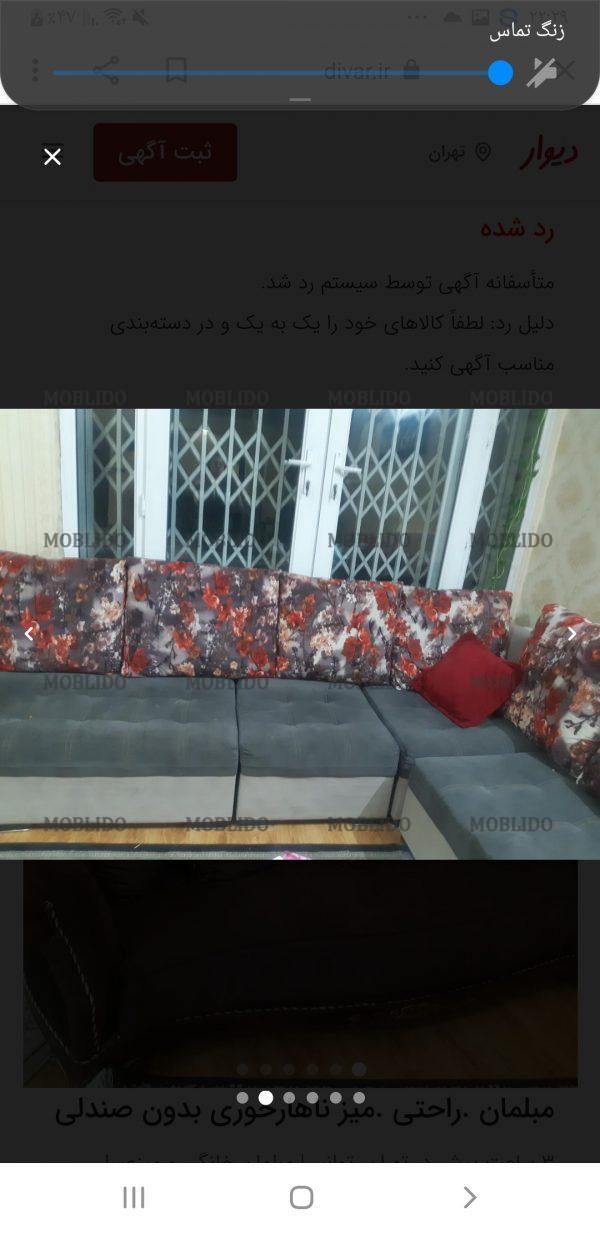Mute the ringtone volume icon
This screenshot has height=1233, width=600.
click(541, 72)
